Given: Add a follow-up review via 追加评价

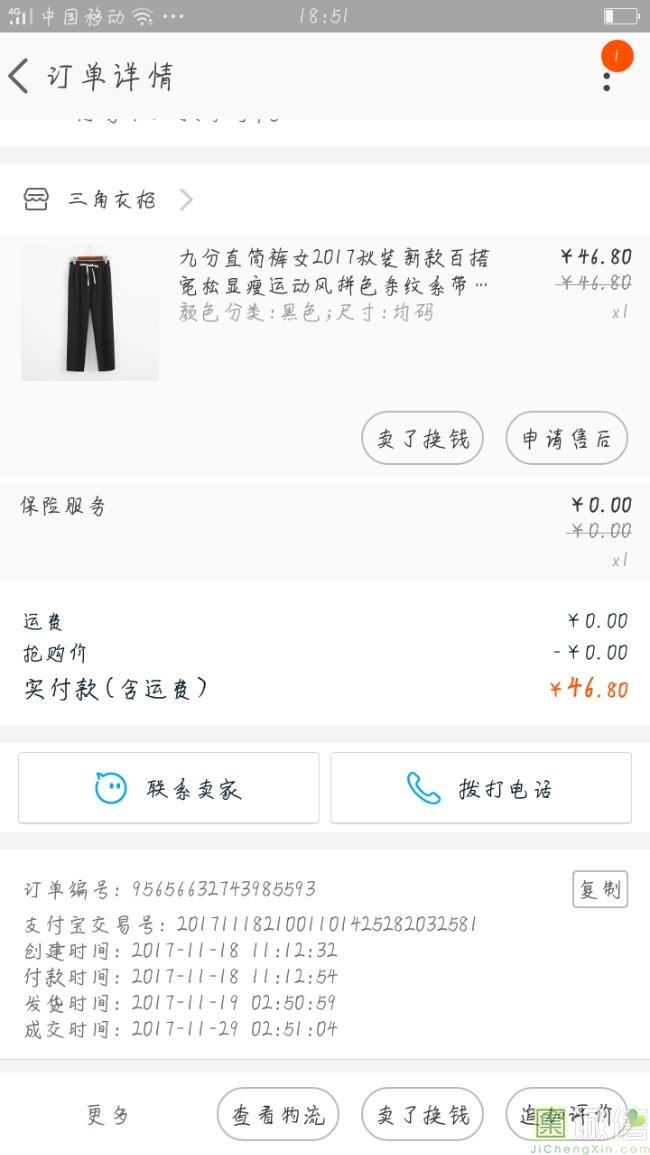Looking at the screenshot, I should 566,1114.
